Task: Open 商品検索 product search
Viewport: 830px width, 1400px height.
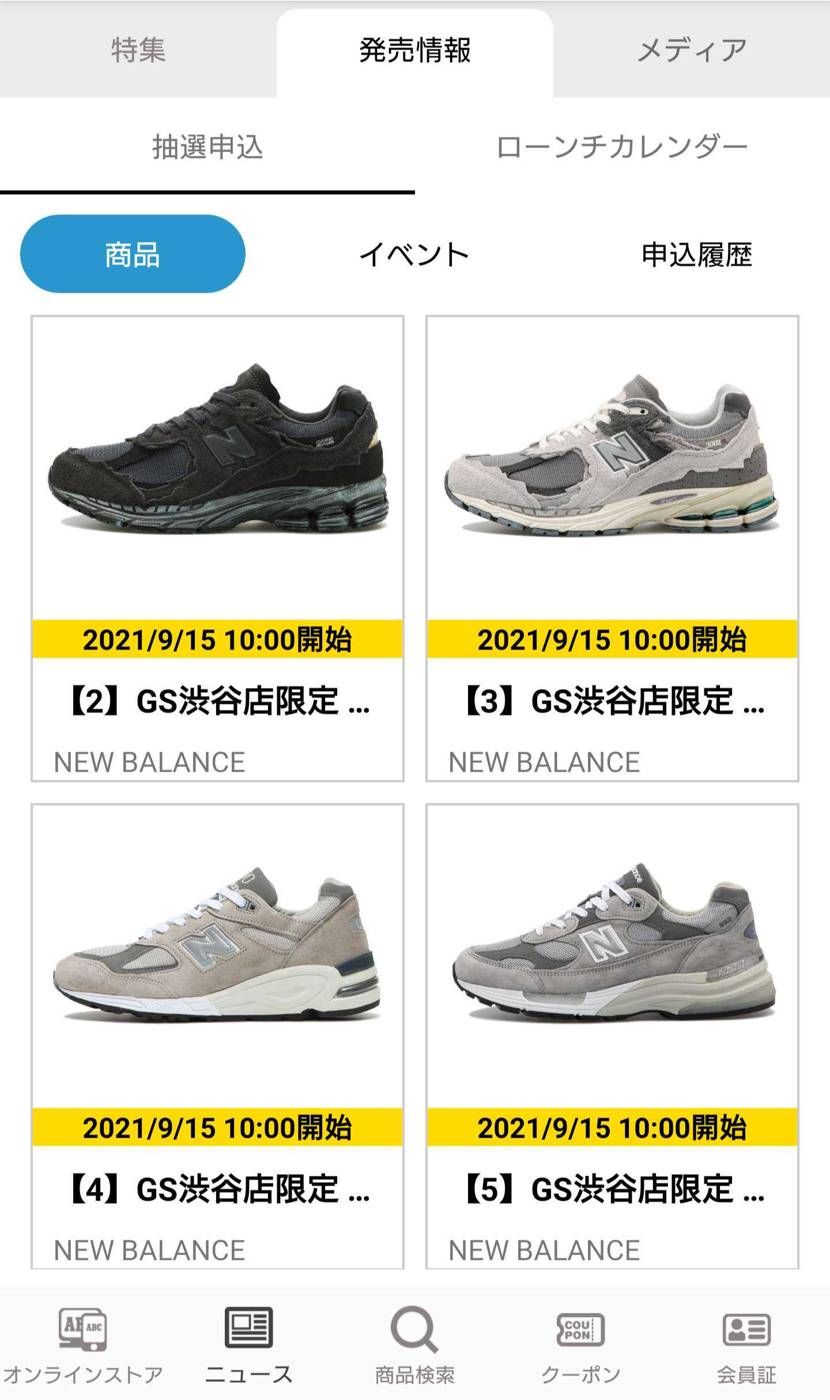Action: (x=414, y=1344)
